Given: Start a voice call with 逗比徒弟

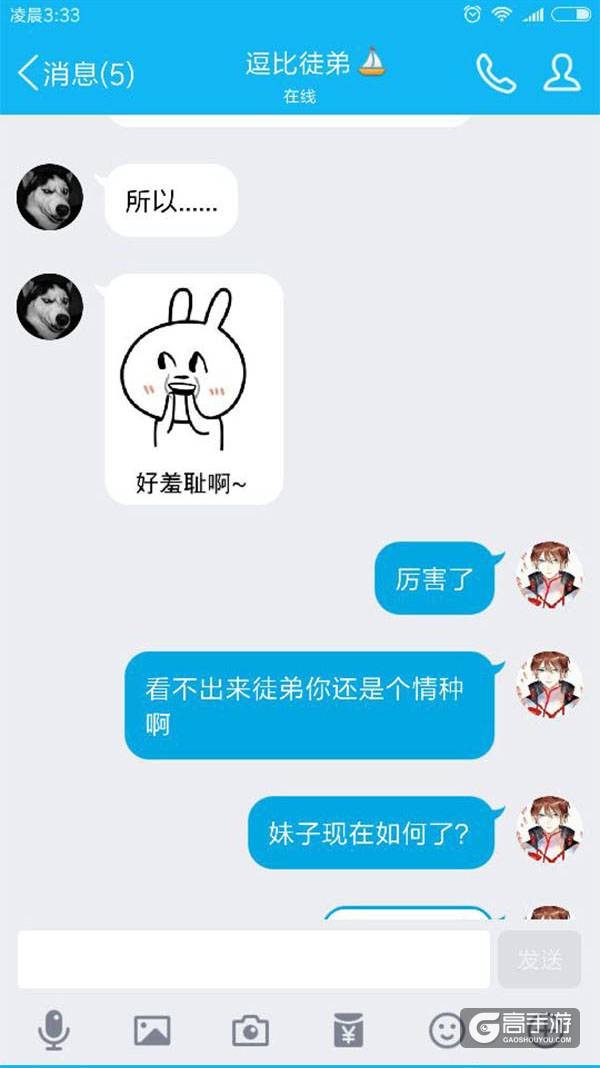Looking at the screenshot, I should click(x=495, y=73).
